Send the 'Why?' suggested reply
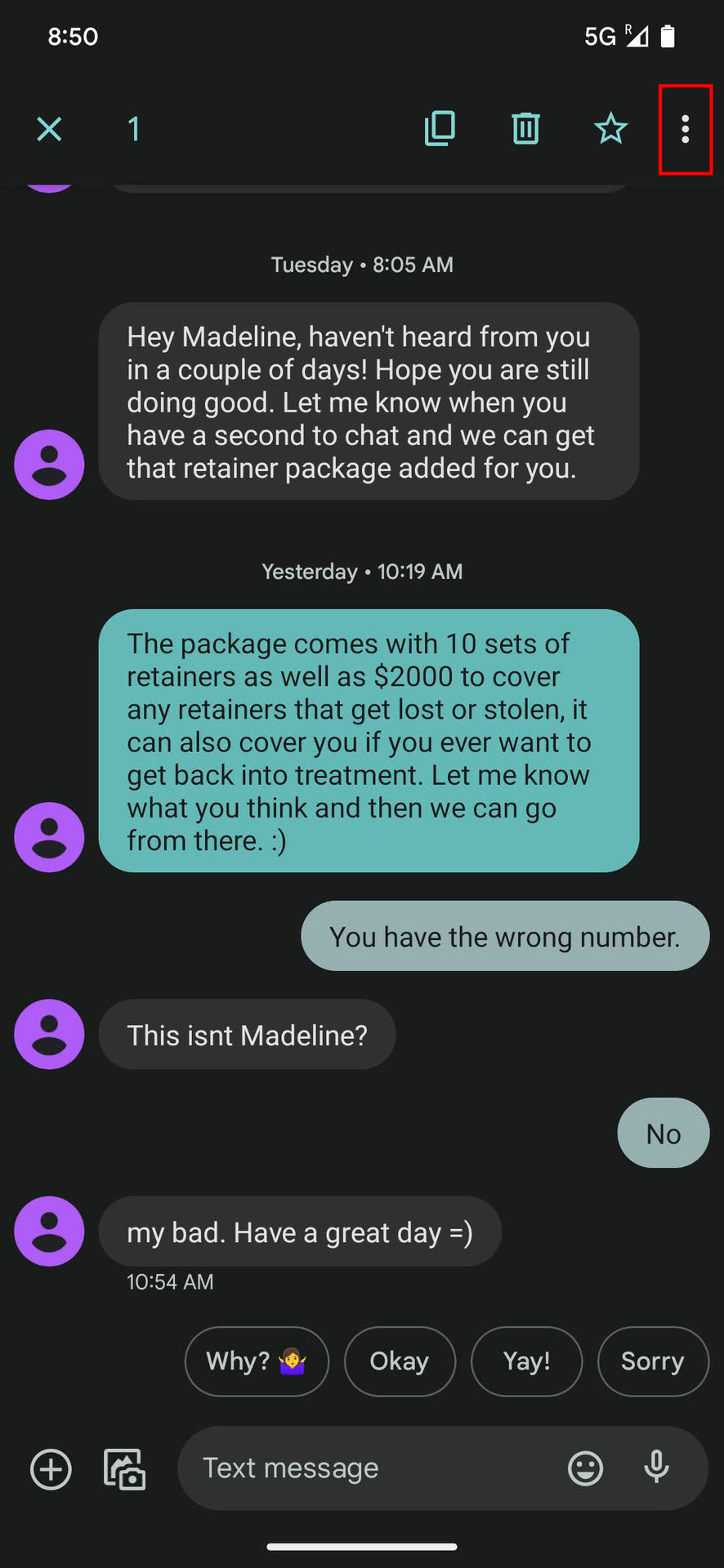 [x=257, y=1361]
